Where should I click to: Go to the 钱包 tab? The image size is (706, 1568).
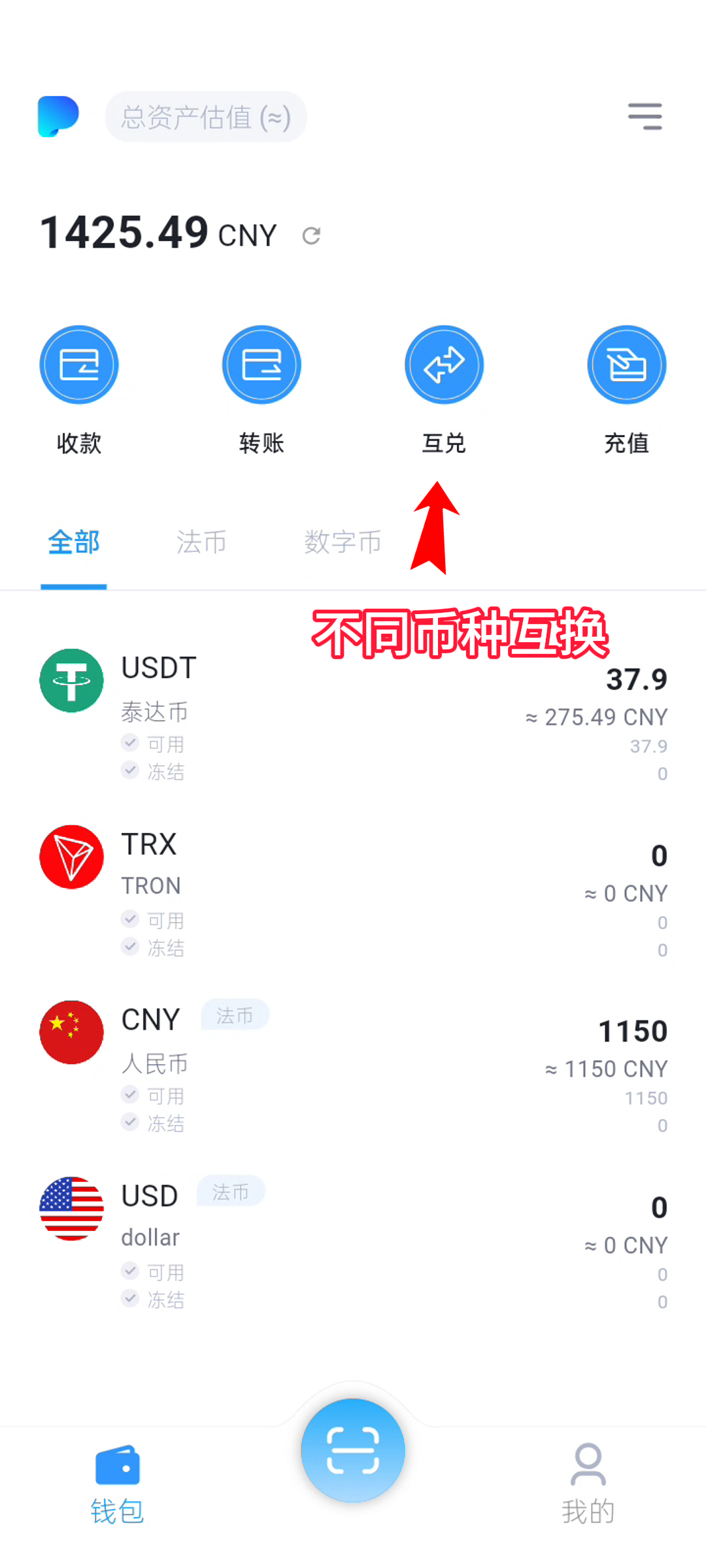click(118, 1483)
